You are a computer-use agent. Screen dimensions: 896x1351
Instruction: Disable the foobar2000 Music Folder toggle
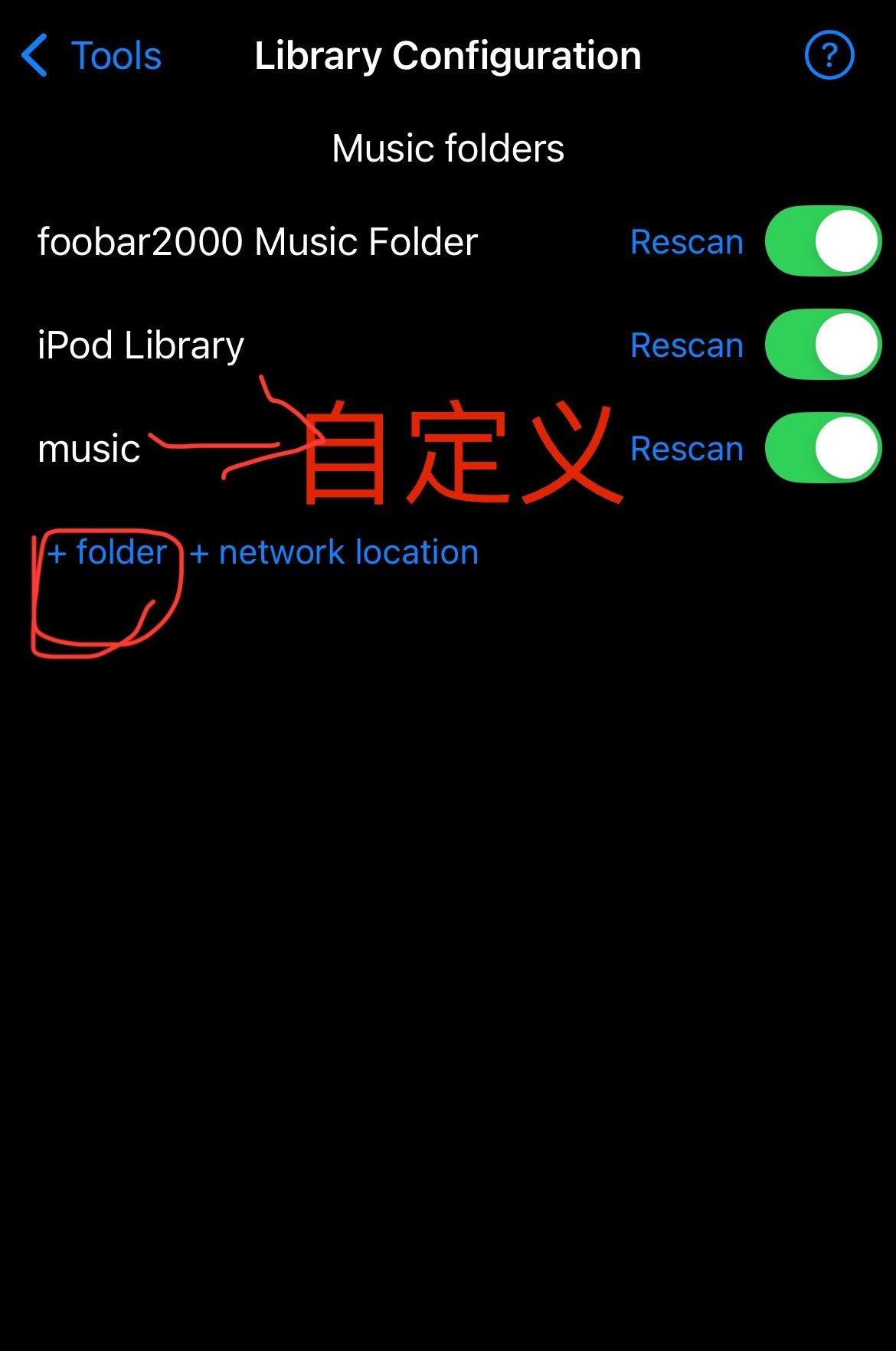[x=822, y=241]
